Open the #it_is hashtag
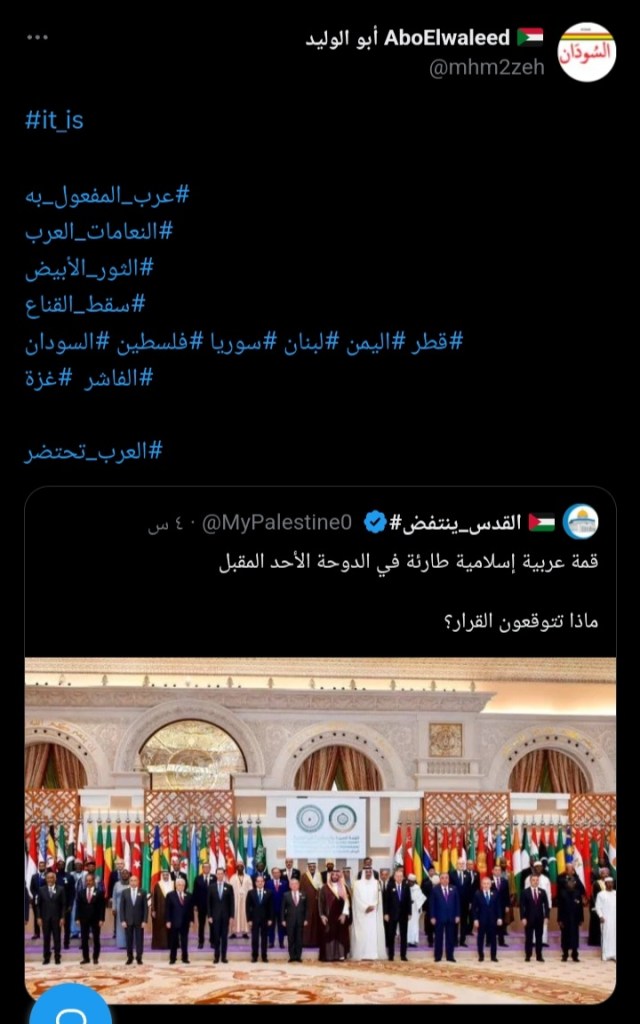 click(x=54, y=120)
